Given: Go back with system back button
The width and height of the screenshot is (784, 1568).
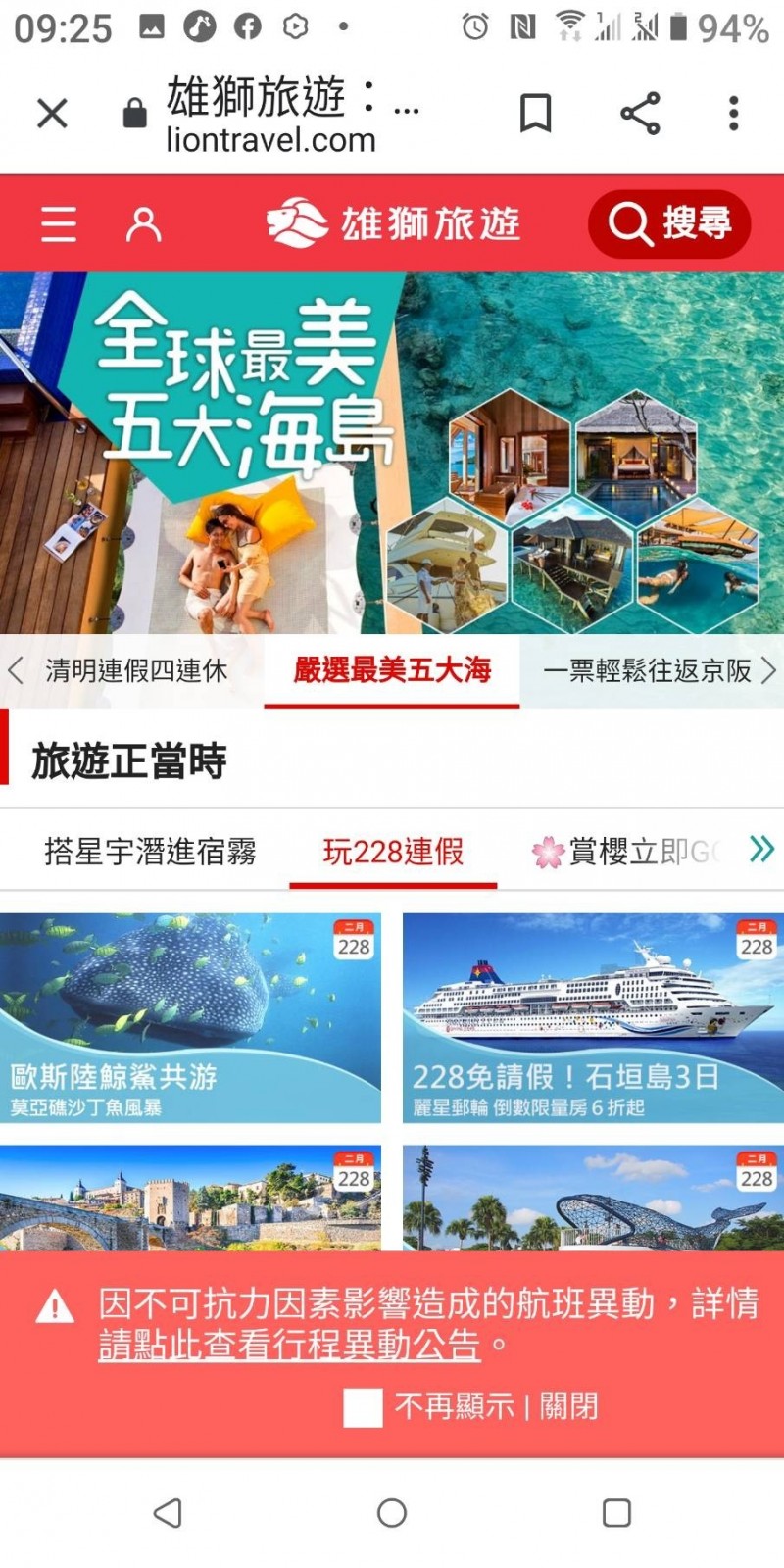Looking at the screenshot, I should coord(169,1513).
